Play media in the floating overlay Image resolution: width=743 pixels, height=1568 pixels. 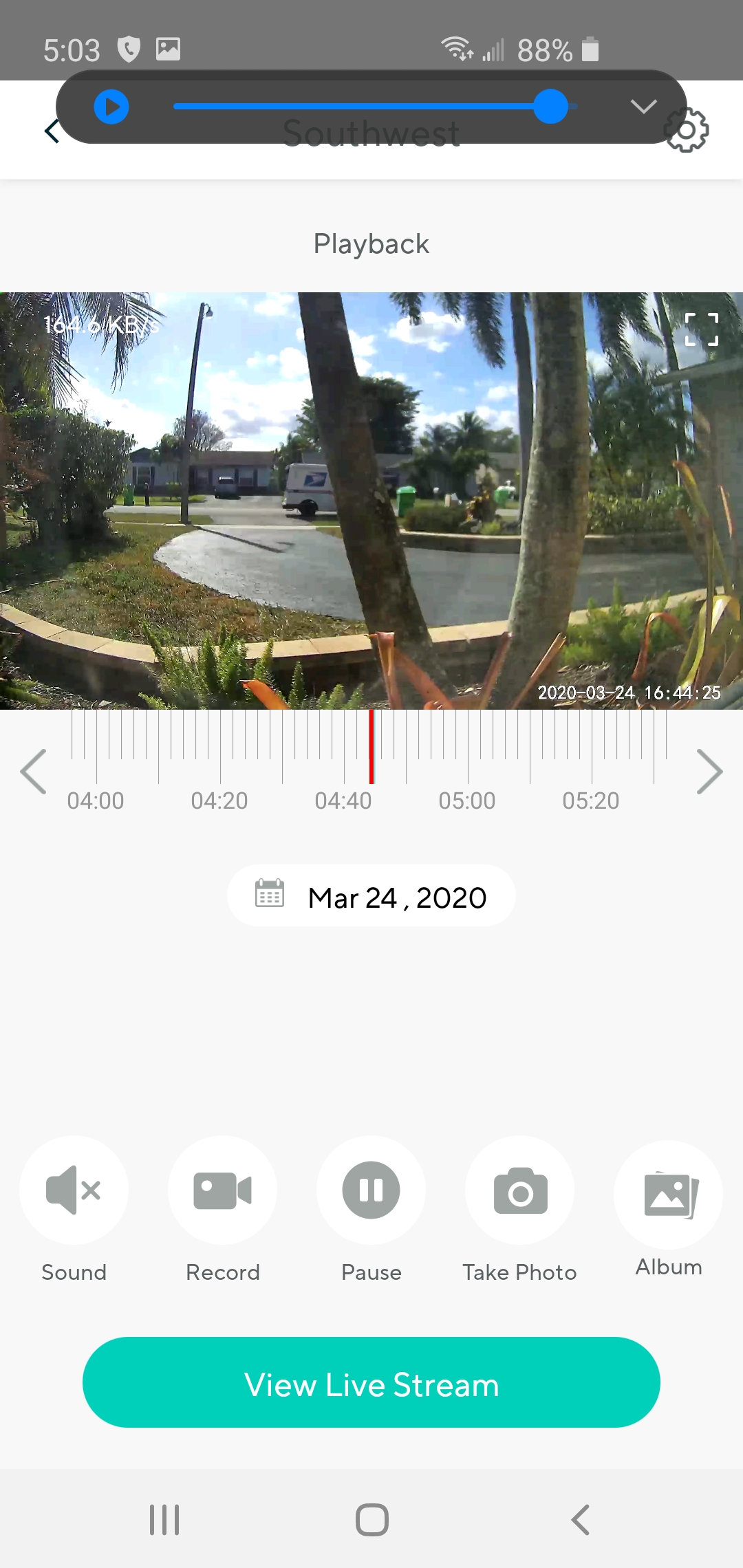coord(111,107)
